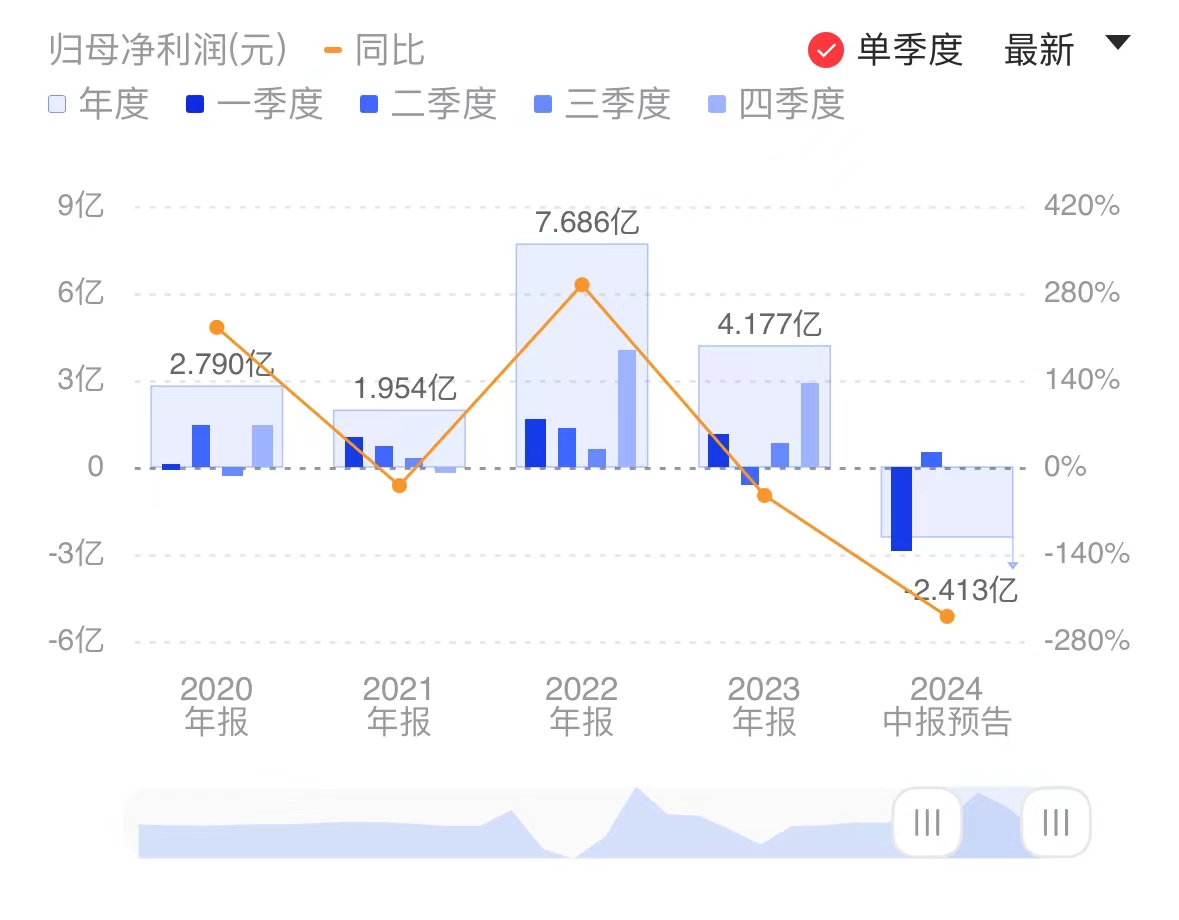Toggle the 单季度 checkbox
Screen dimensions: 1179x920
pos(827,49)
